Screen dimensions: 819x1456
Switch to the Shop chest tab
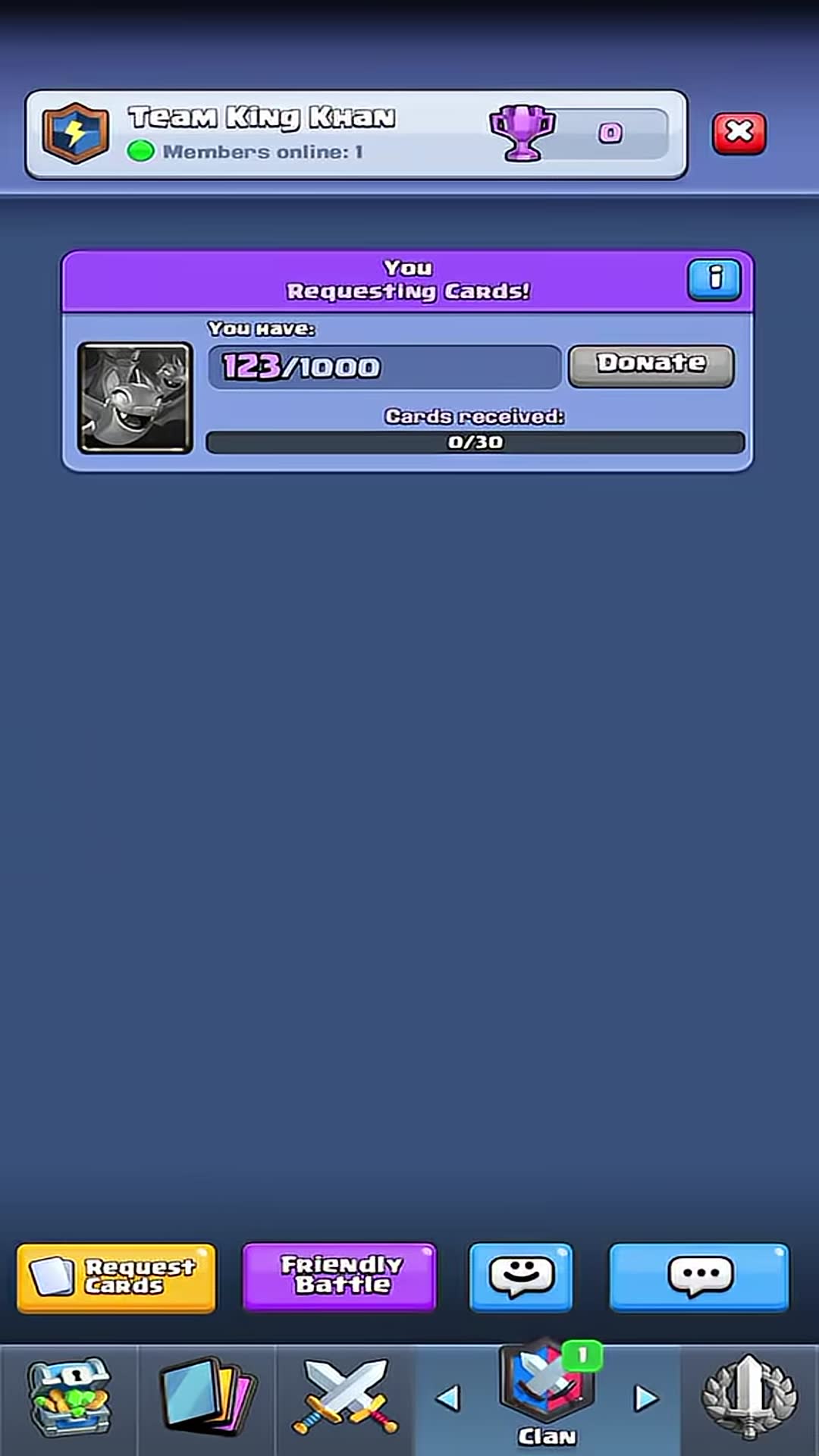click(x=69, y=1398)
